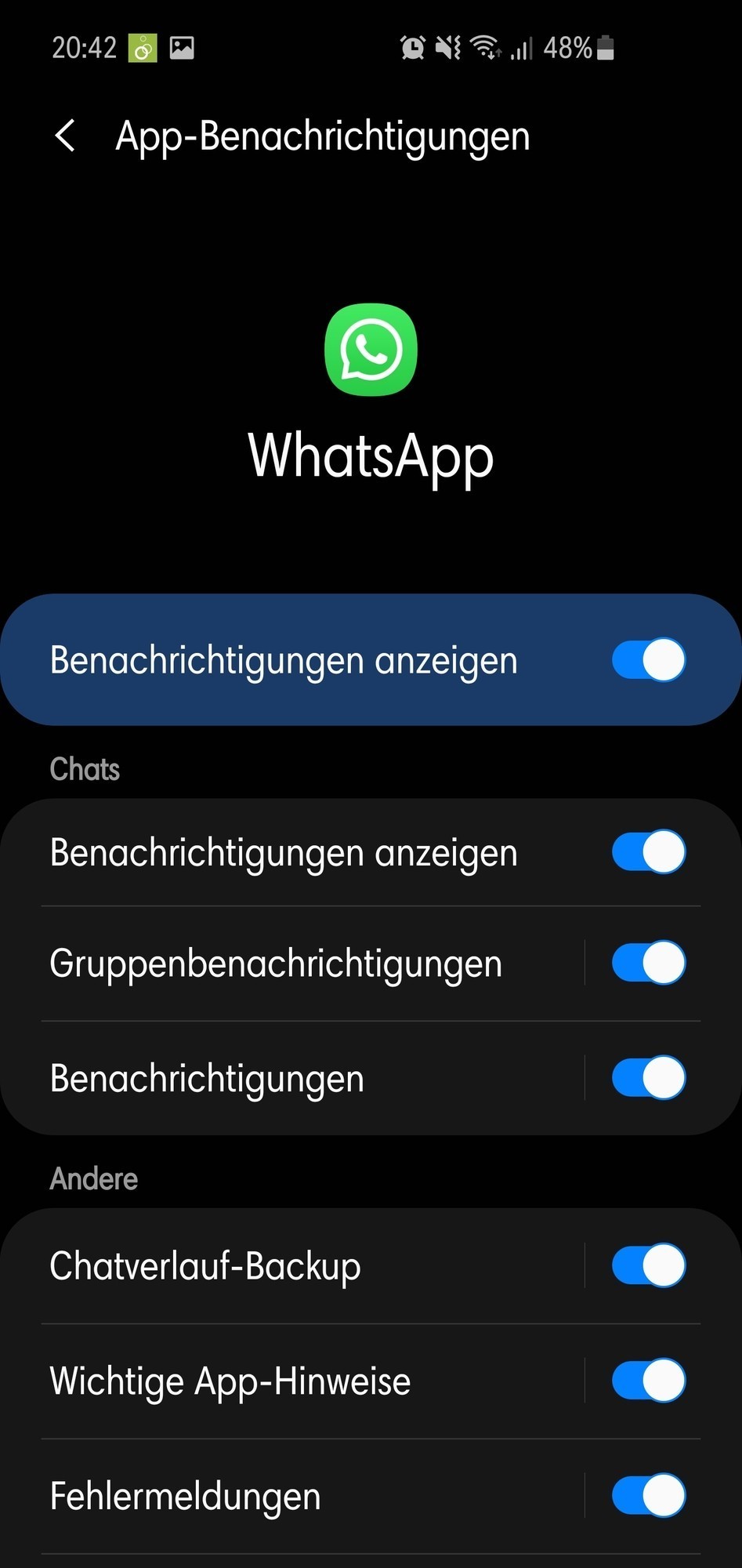Open Wichtige App-Hinweise notification settings
This screenshot has width=742, height=1568.
(230, 1381)
